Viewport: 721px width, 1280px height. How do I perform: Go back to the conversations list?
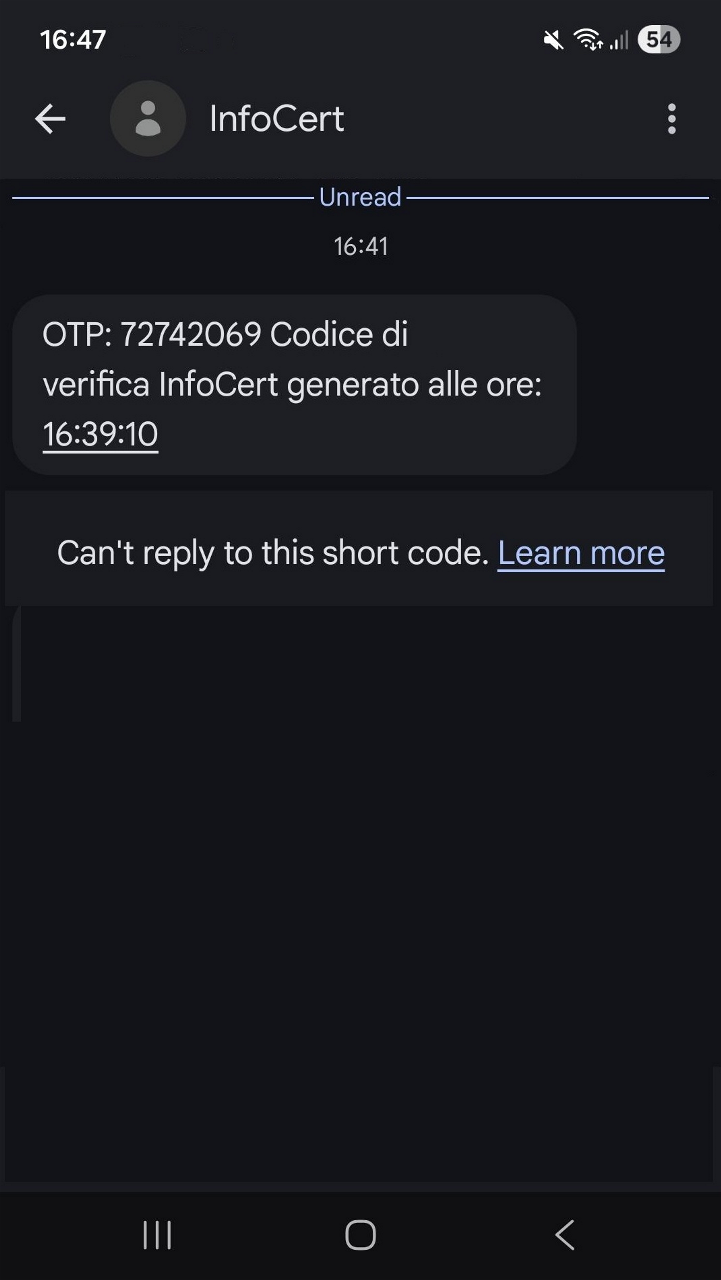(x=50, y=119)
